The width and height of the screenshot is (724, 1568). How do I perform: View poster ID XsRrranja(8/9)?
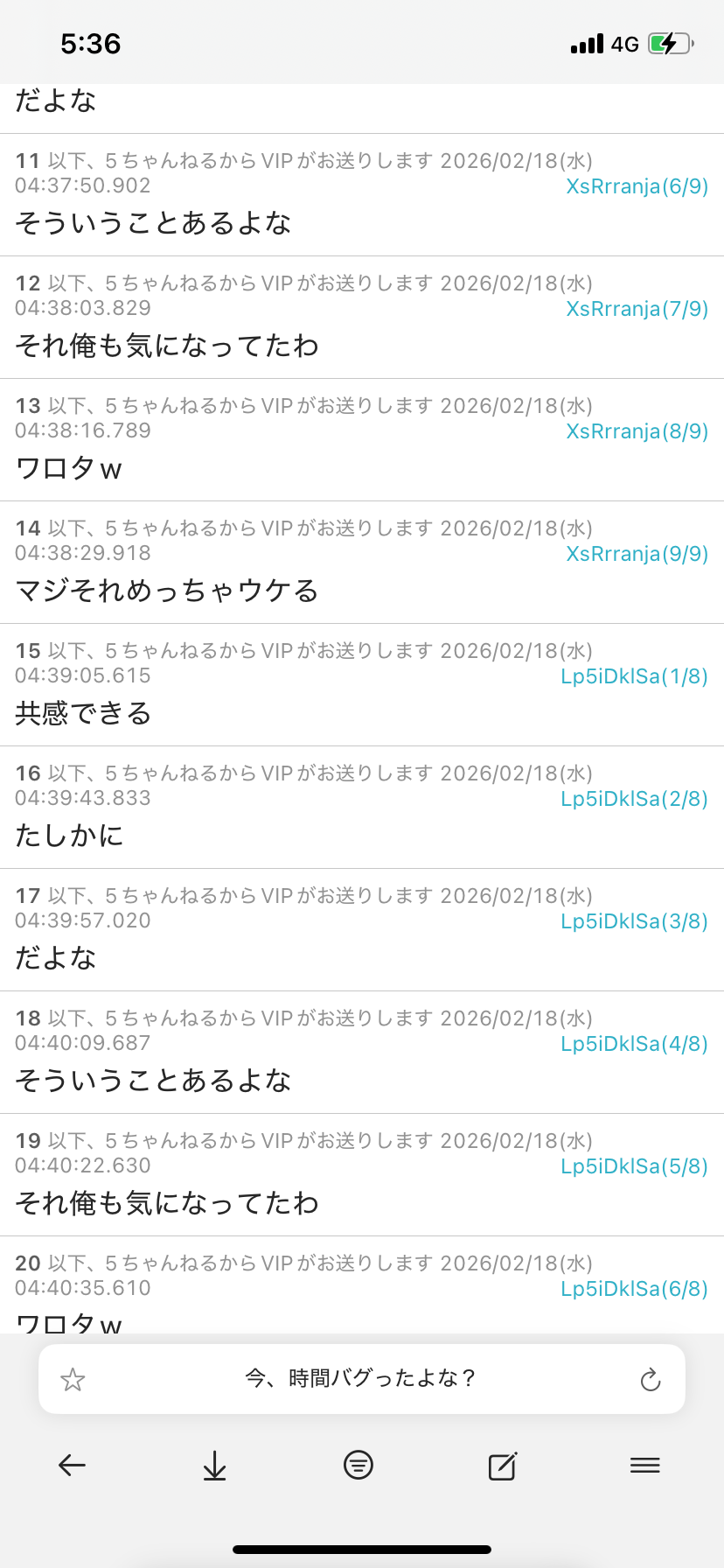tap(637, 431)
